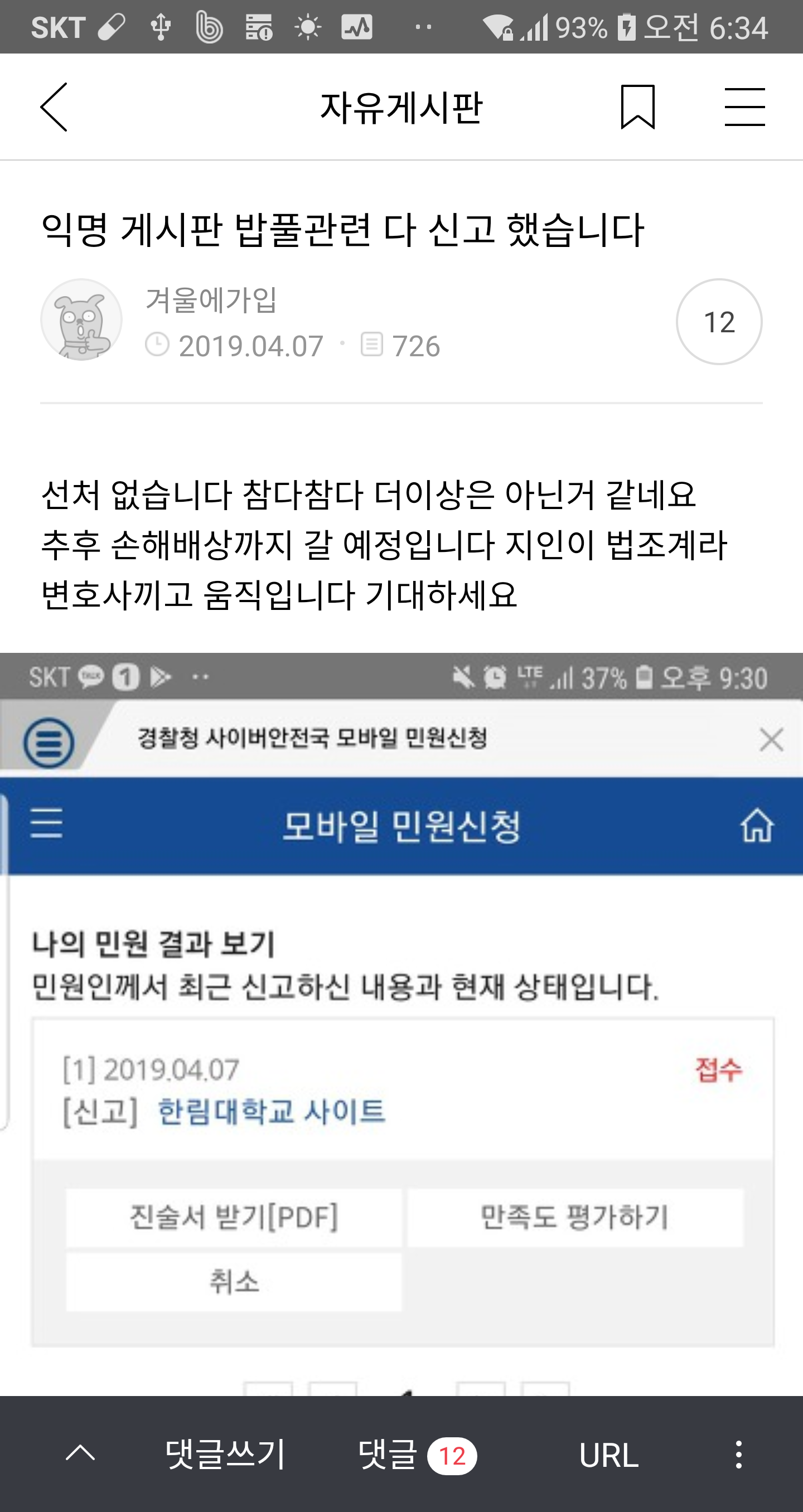This screenshot has width=803, height=1512.
Task: View the 12 comments via 댓글
Action: tap(417, 1455)
